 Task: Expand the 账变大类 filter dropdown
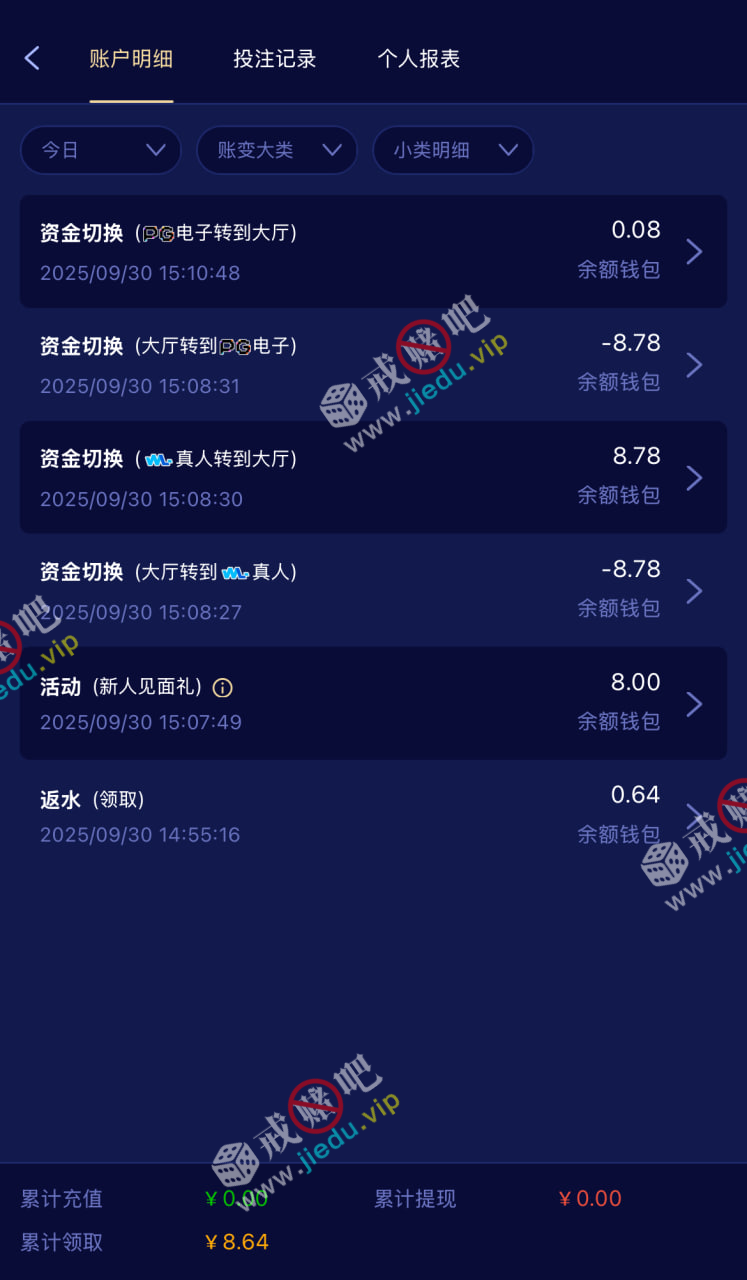coord(277,150)
